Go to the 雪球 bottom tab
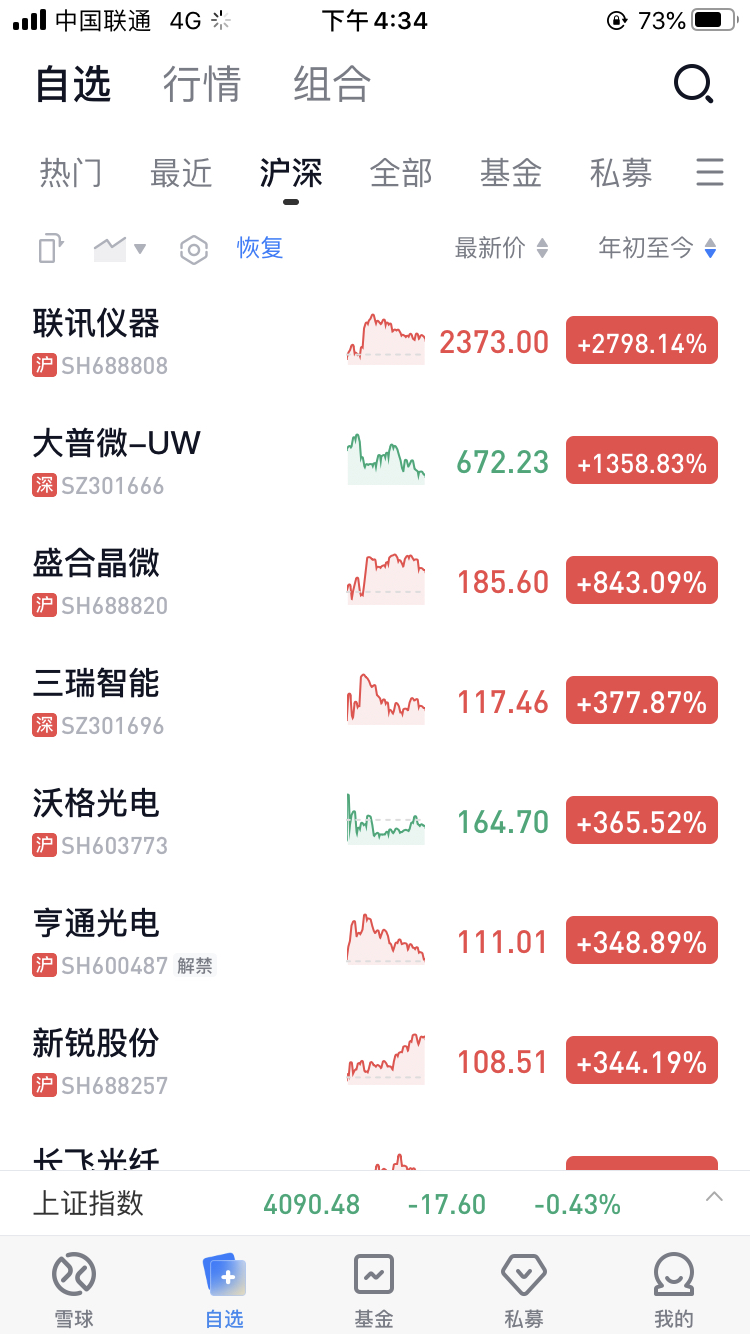 [74, 1290]
